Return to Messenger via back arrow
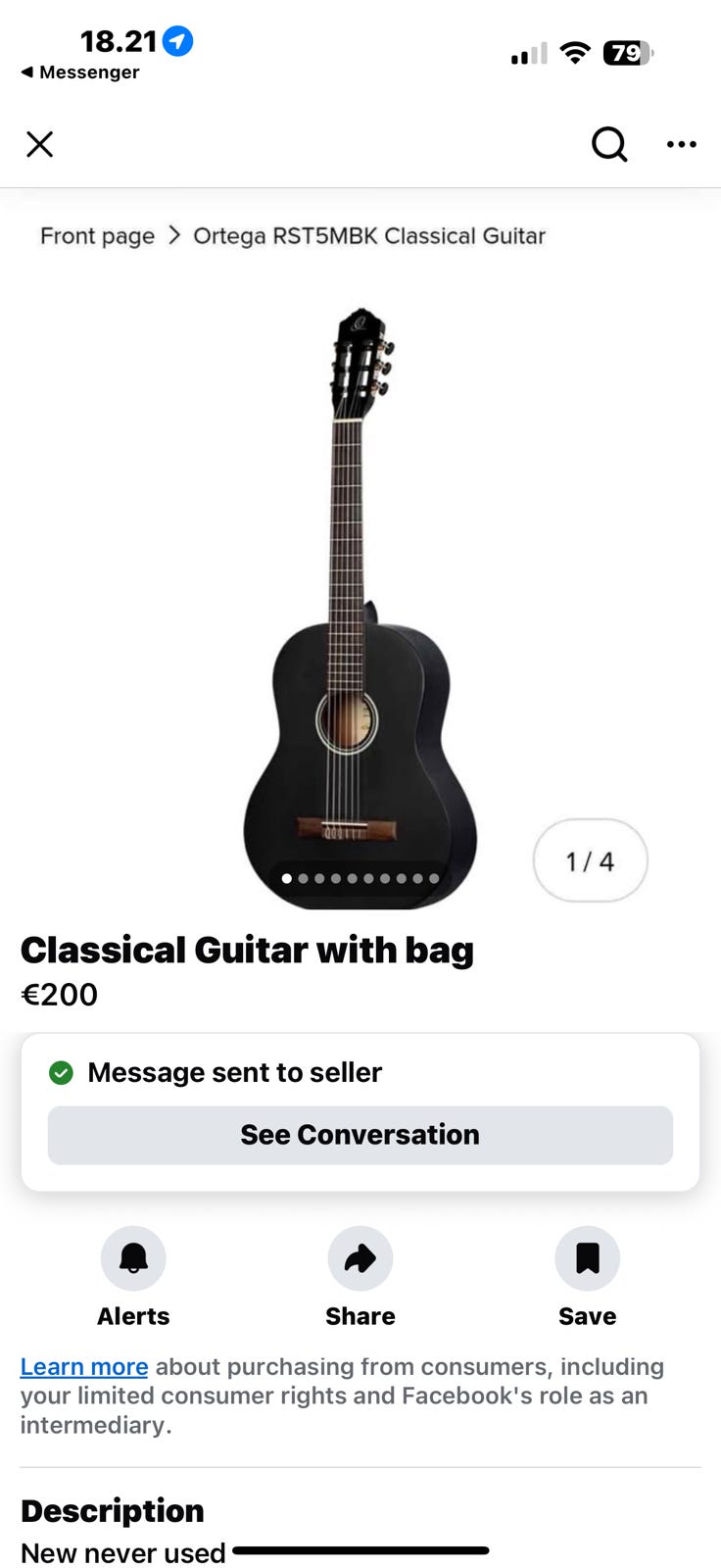The width and height of the screenshot is (721, 1568). click(80, 73)
